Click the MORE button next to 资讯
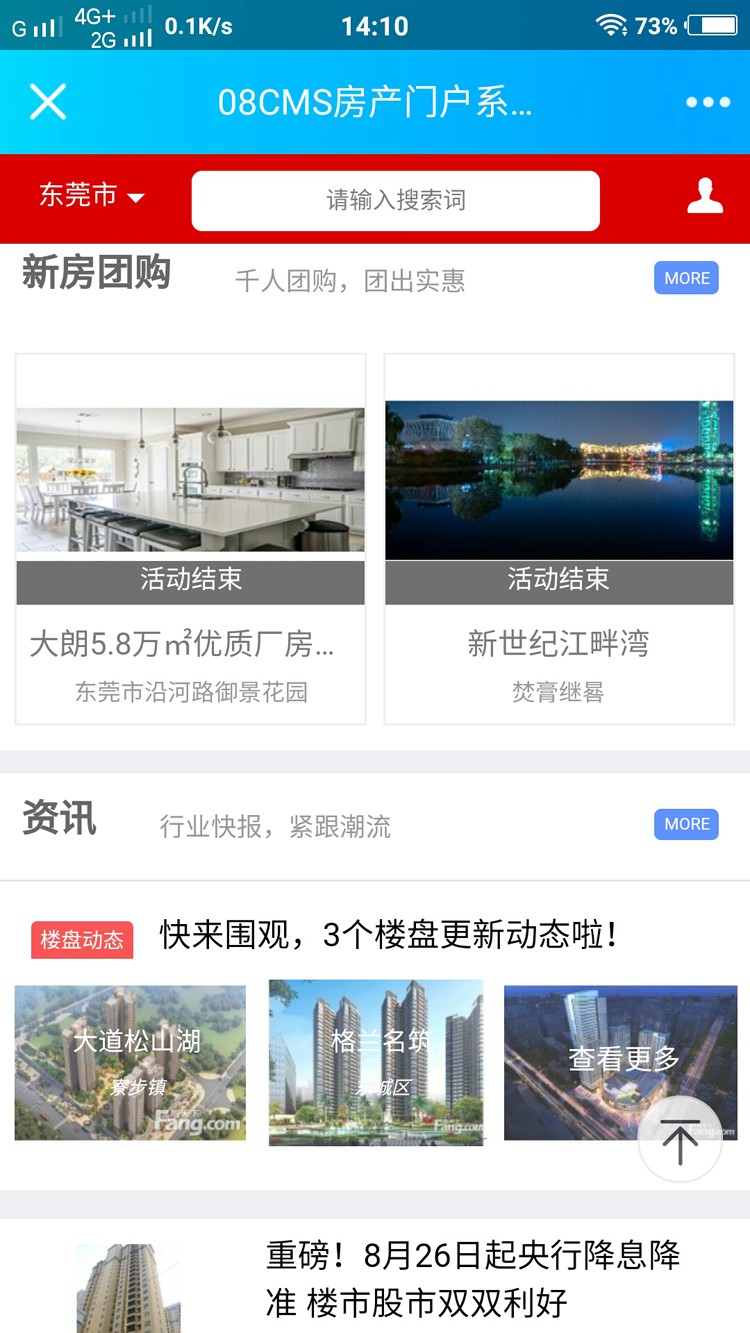Image resolution: width=750 pixels, height=1333 pixels. pyautogui.click(x=686, y=824)
